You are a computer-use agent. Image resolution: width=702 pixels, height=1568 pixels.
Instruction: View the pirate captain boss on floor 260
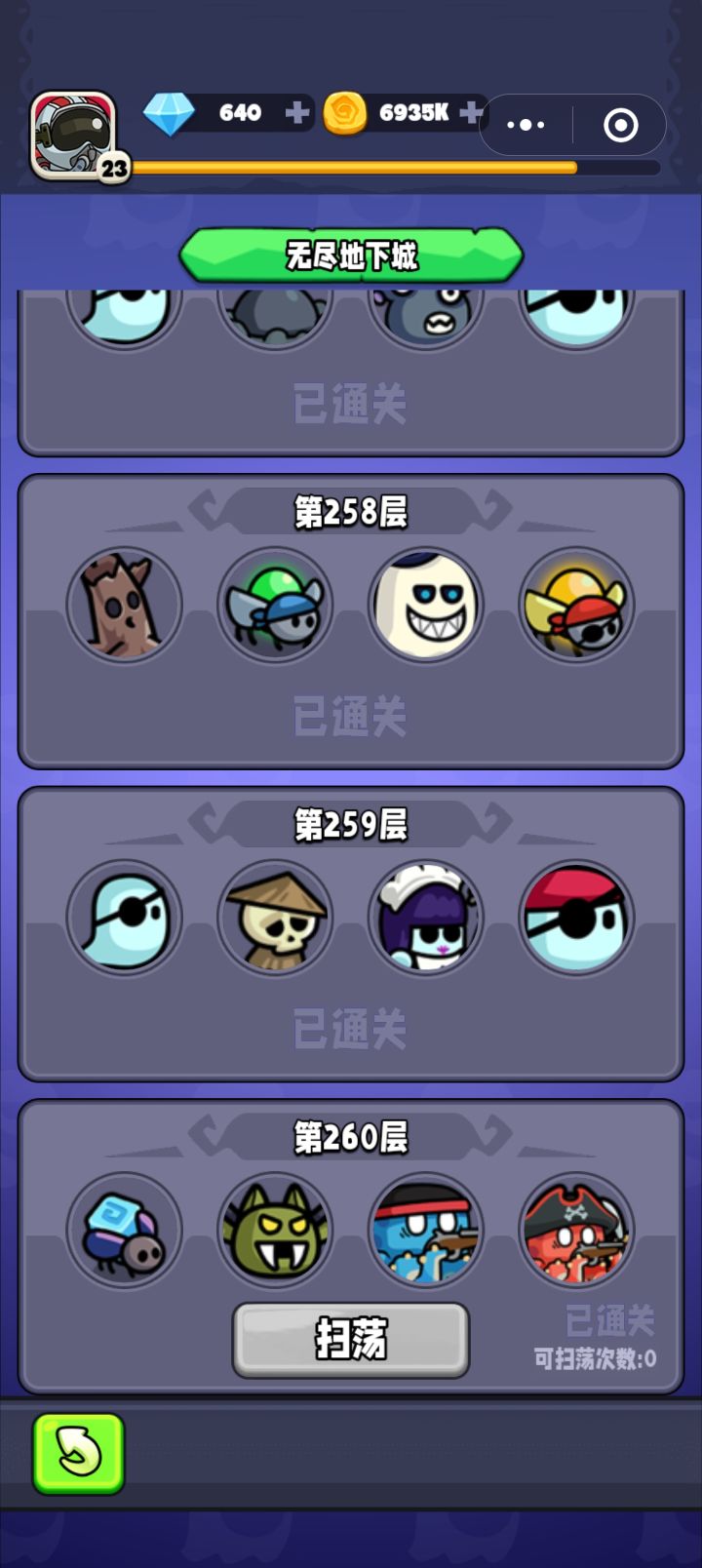pos(577,1231)
